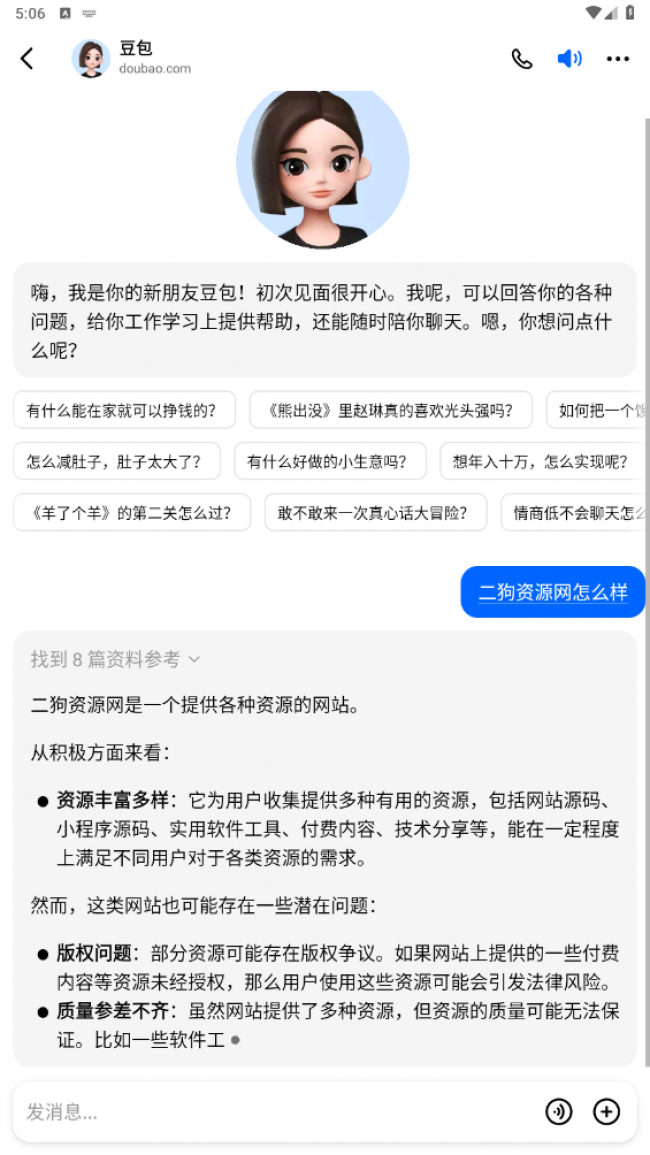This screenshot has height=1155, width=650.
Task: Focus the 发消息 message field
Action: (x=270, y=1112)
